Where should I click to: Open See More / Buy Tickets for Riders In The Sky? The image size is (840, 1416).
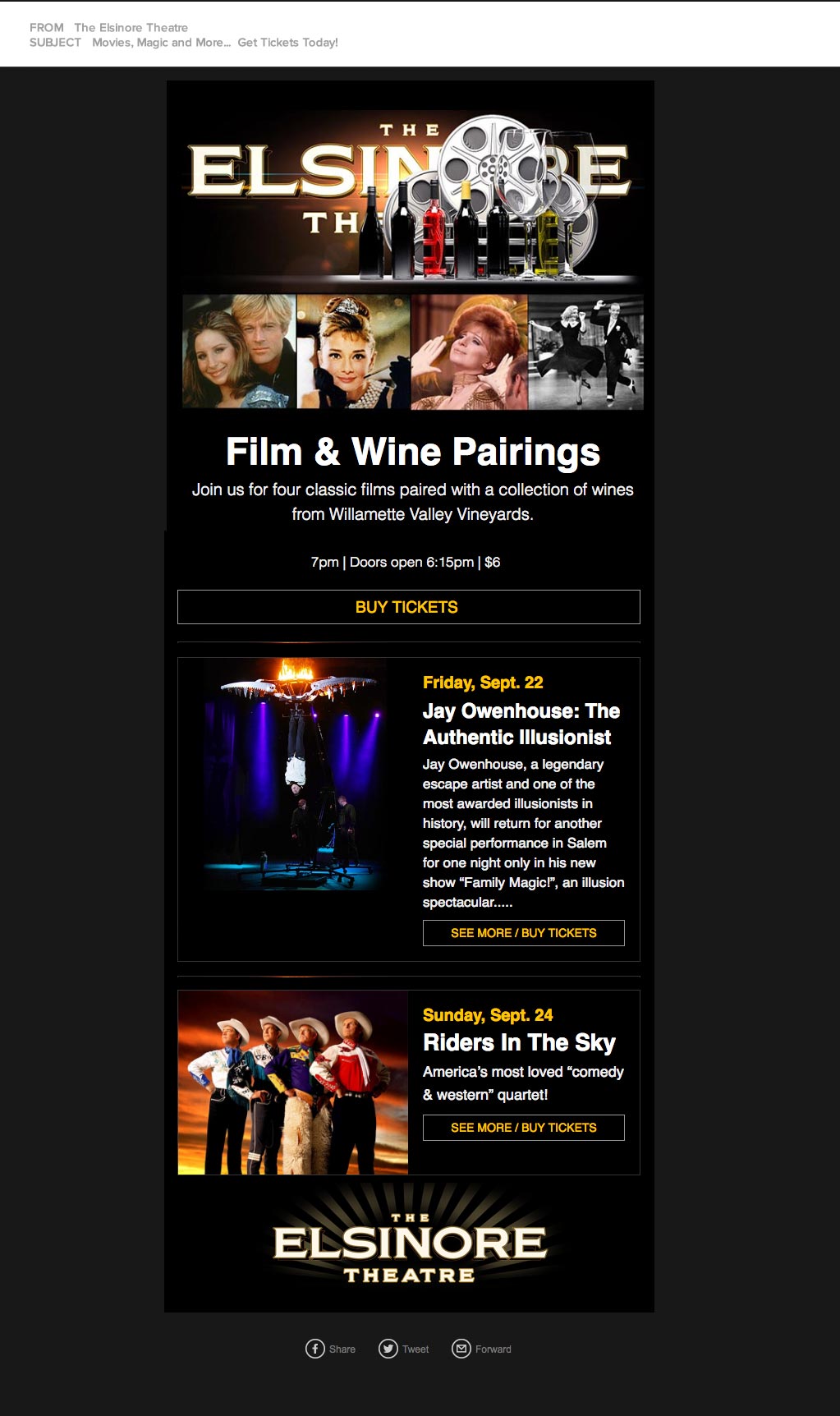523,1128
